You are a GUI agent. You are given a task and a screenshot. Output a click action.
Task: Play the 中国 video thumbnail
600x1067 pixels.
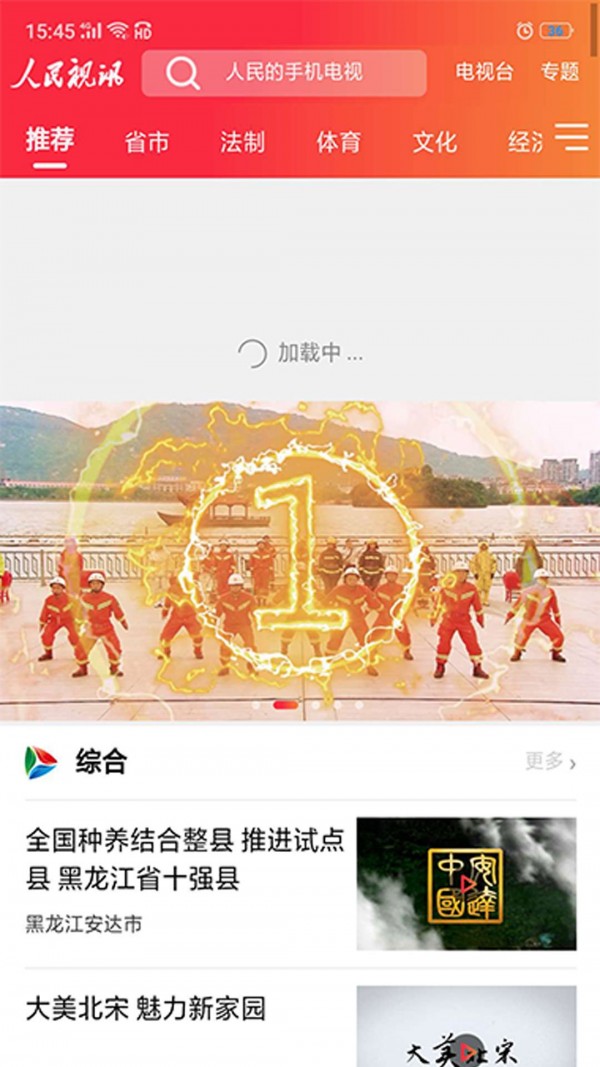point(466,884)
